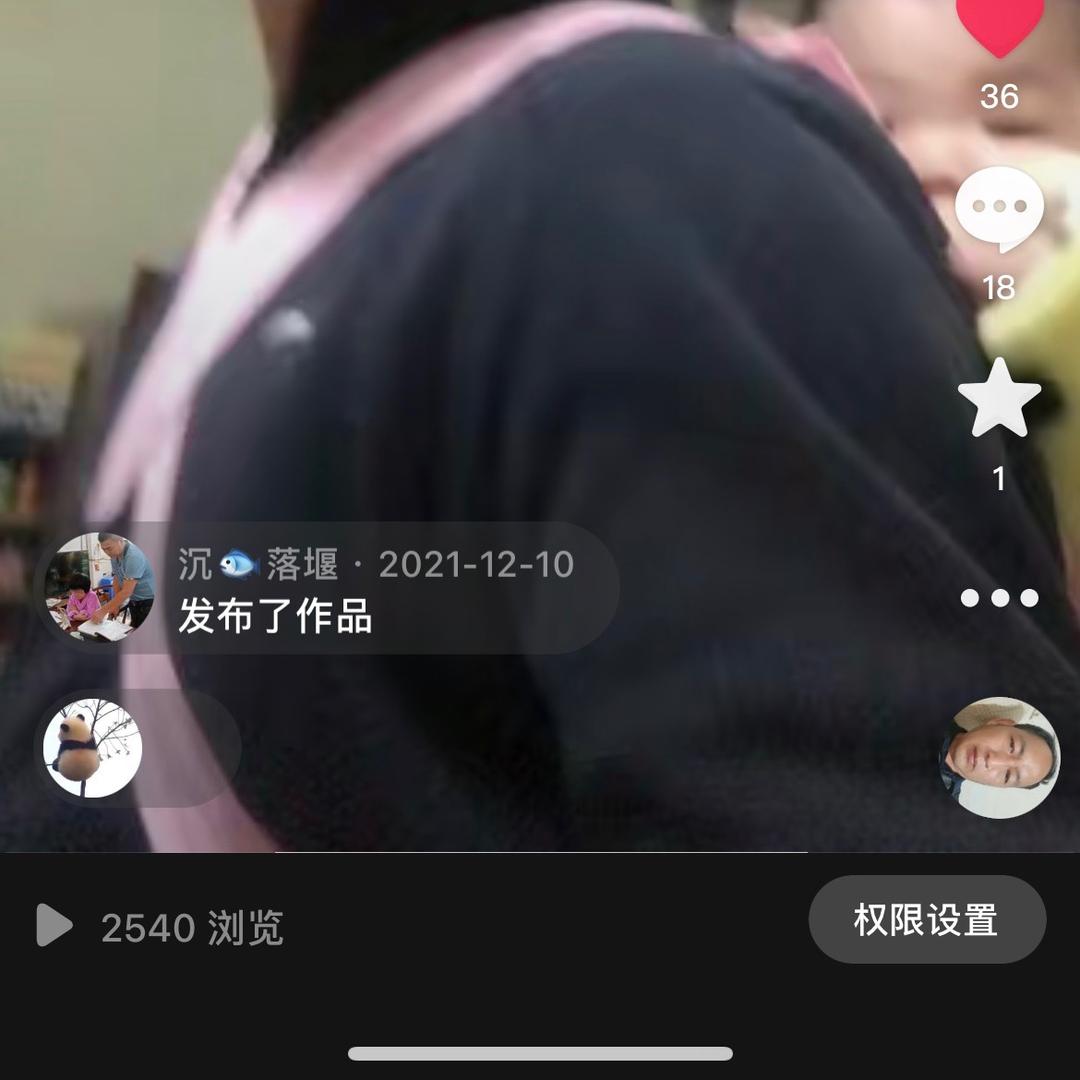1080x1080 pixels.
Task: Favorite the video with the star
Action: click(999, 398)
